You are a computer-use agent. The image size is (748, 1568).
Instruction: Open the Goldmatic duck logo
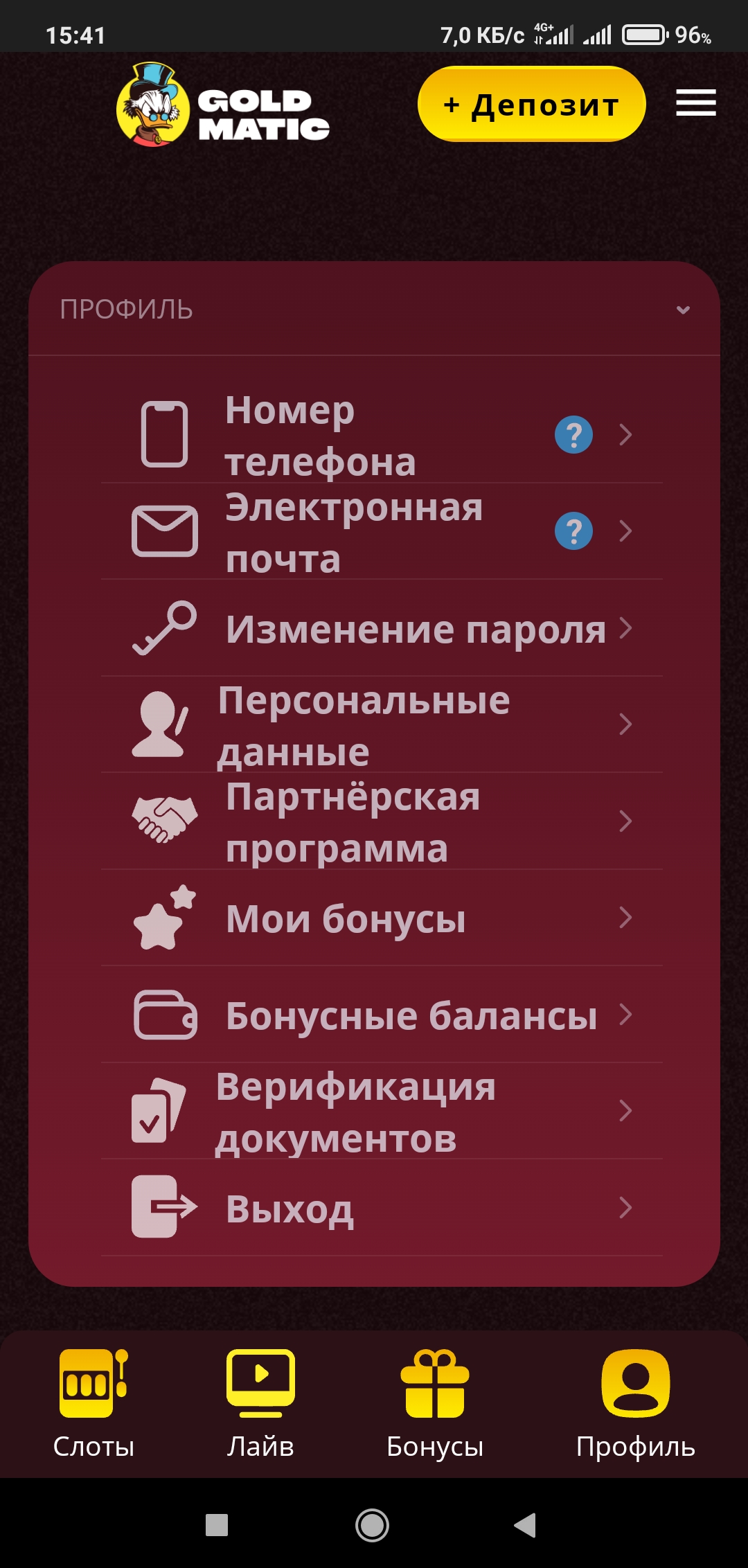[154, 105]
